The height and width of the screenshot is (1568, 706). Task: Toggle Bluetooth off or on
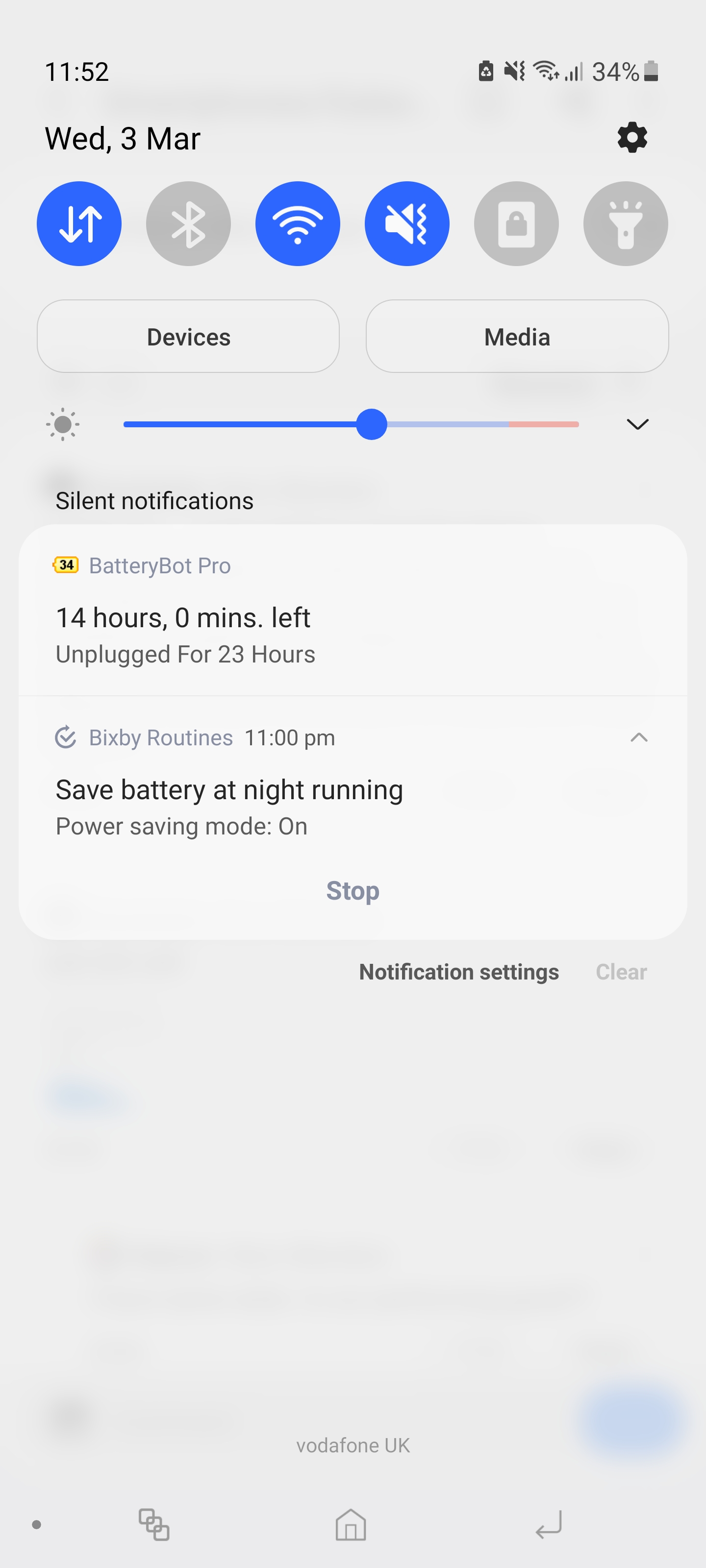tap(188, 223)
